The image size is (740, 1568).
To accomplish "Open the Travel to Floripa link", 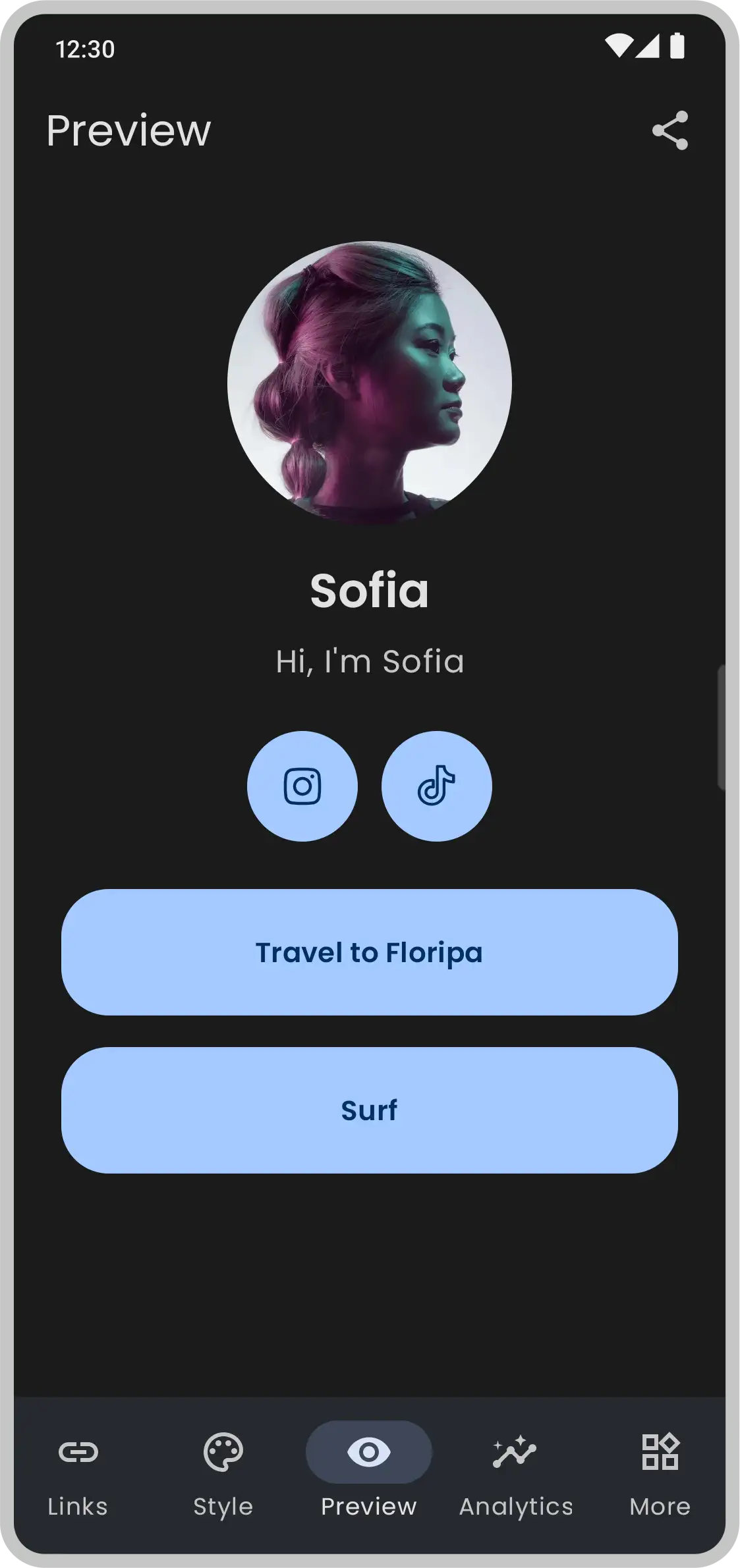I will point(370,952).
